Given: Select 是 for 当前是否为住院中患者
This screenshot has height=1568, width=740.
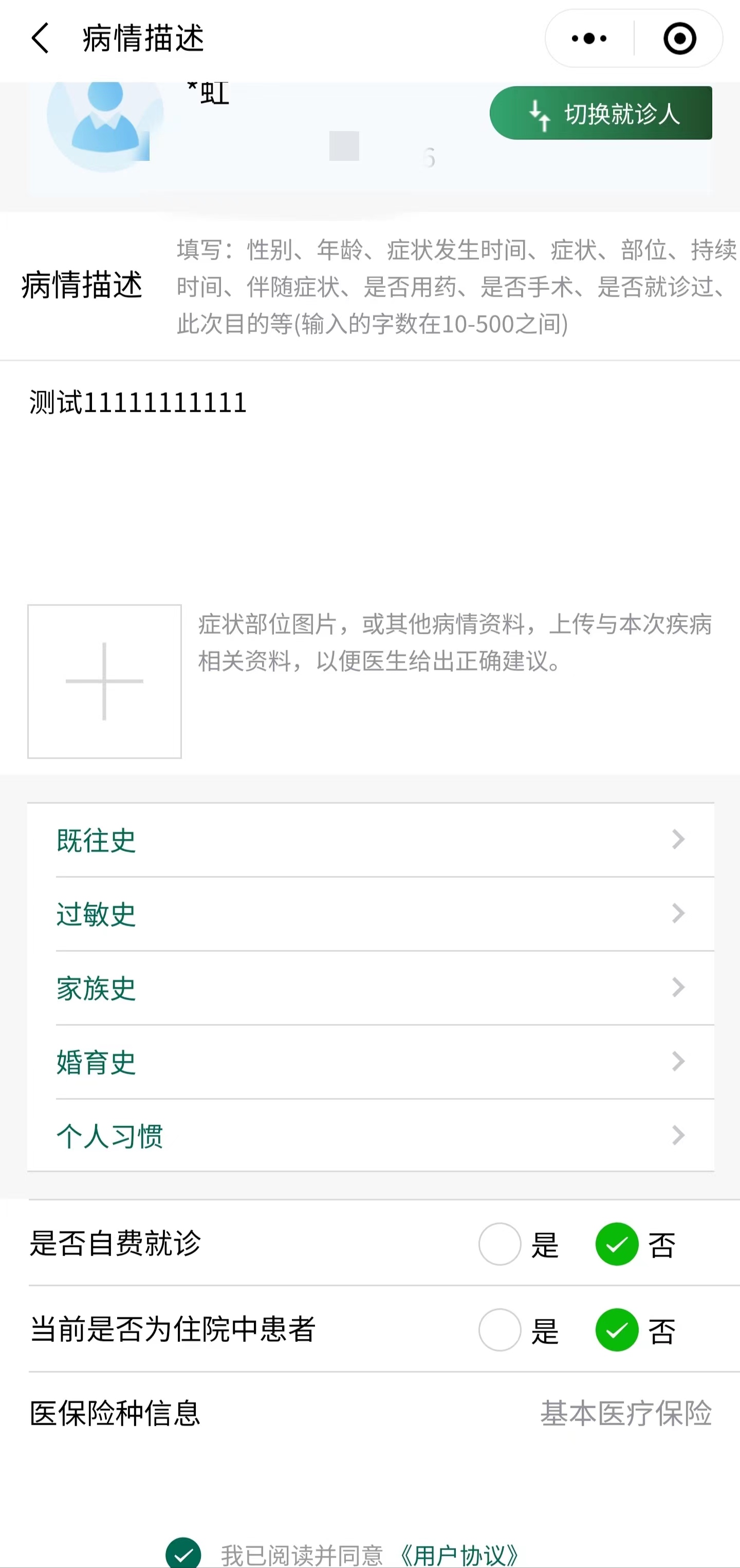Looking at the screenshot, I should pyautogui.click(x=499, y=1330).
